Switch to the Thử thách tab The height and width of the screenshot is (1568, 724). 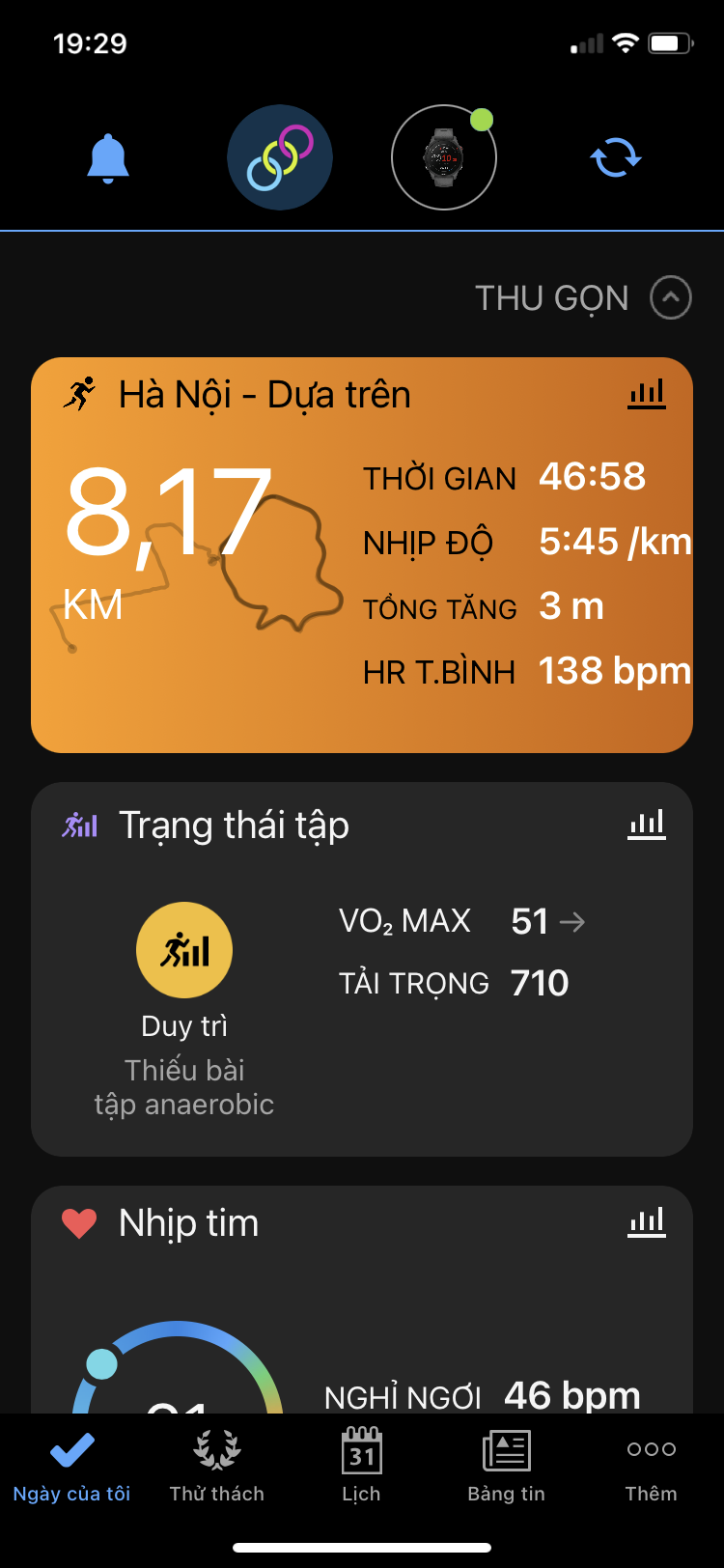(217, 1467)
